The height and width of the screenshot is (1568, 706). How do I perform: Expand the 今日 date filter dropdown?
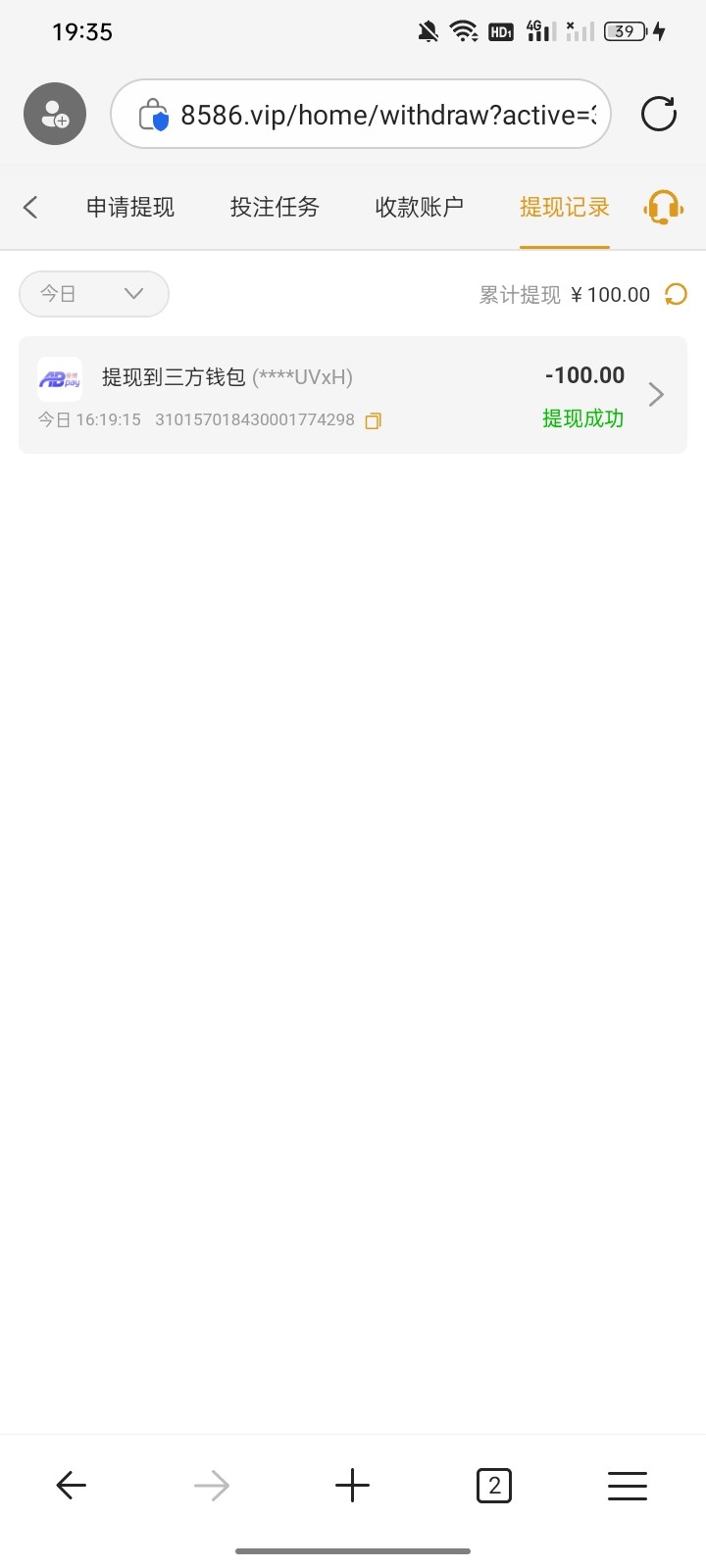pyautogui.click(x=94, y=294)
